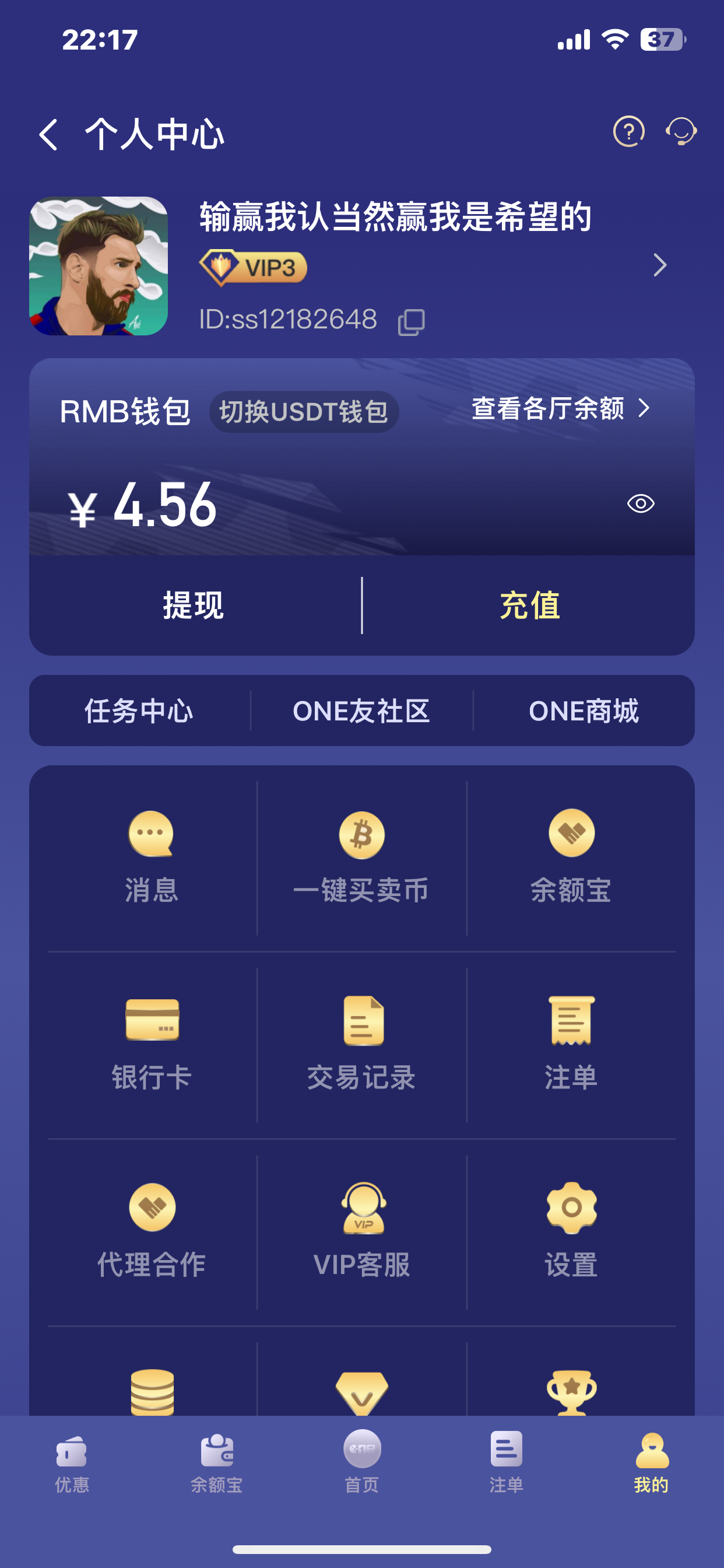Open the customer service headset icon

(681, 131)
